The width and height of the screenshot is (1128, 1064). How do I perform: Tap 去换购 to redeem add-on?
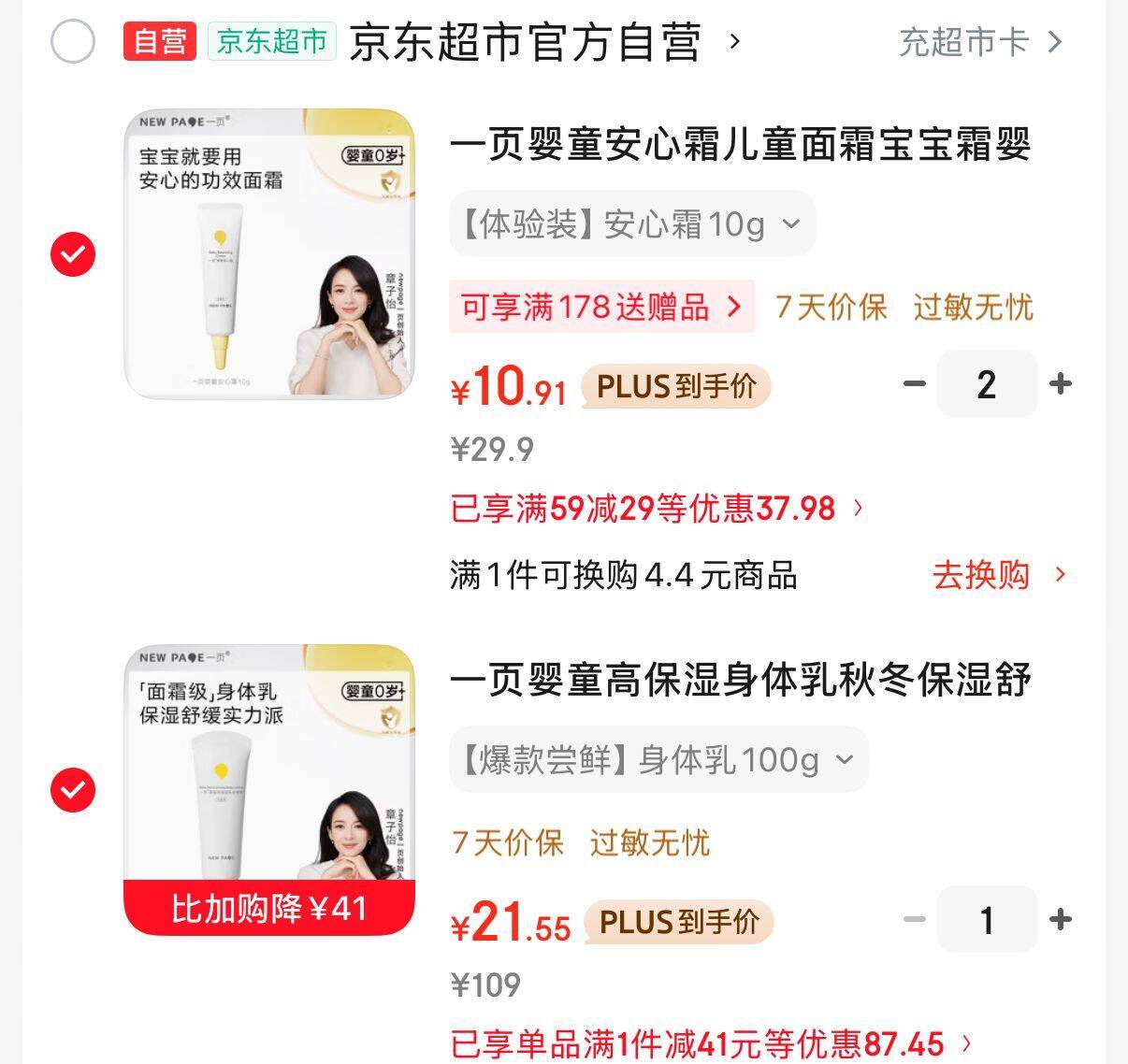pyautogui.click(x=997, y=575)
